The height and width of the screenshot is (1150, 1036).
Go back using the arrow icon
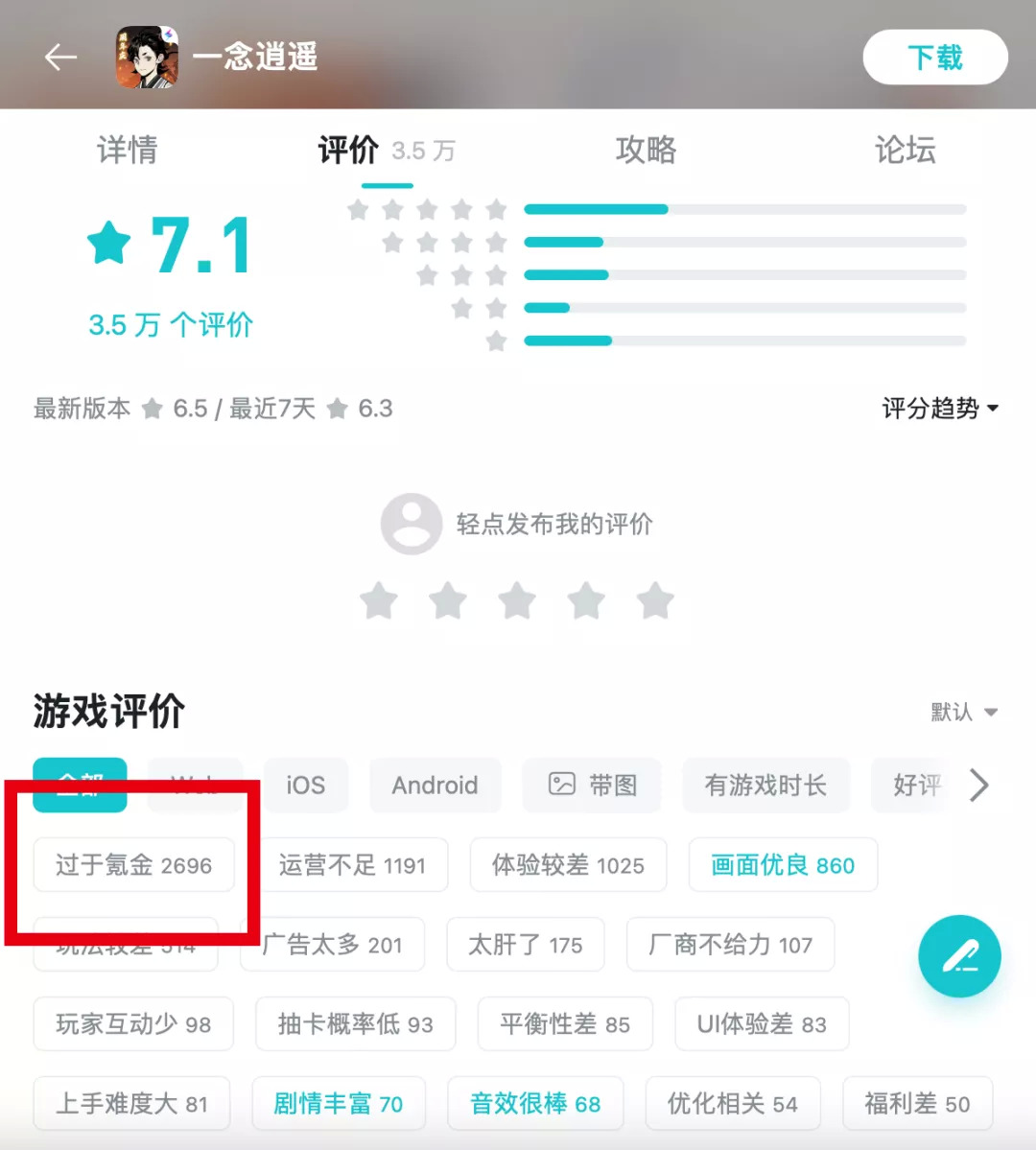pos(60,58)
